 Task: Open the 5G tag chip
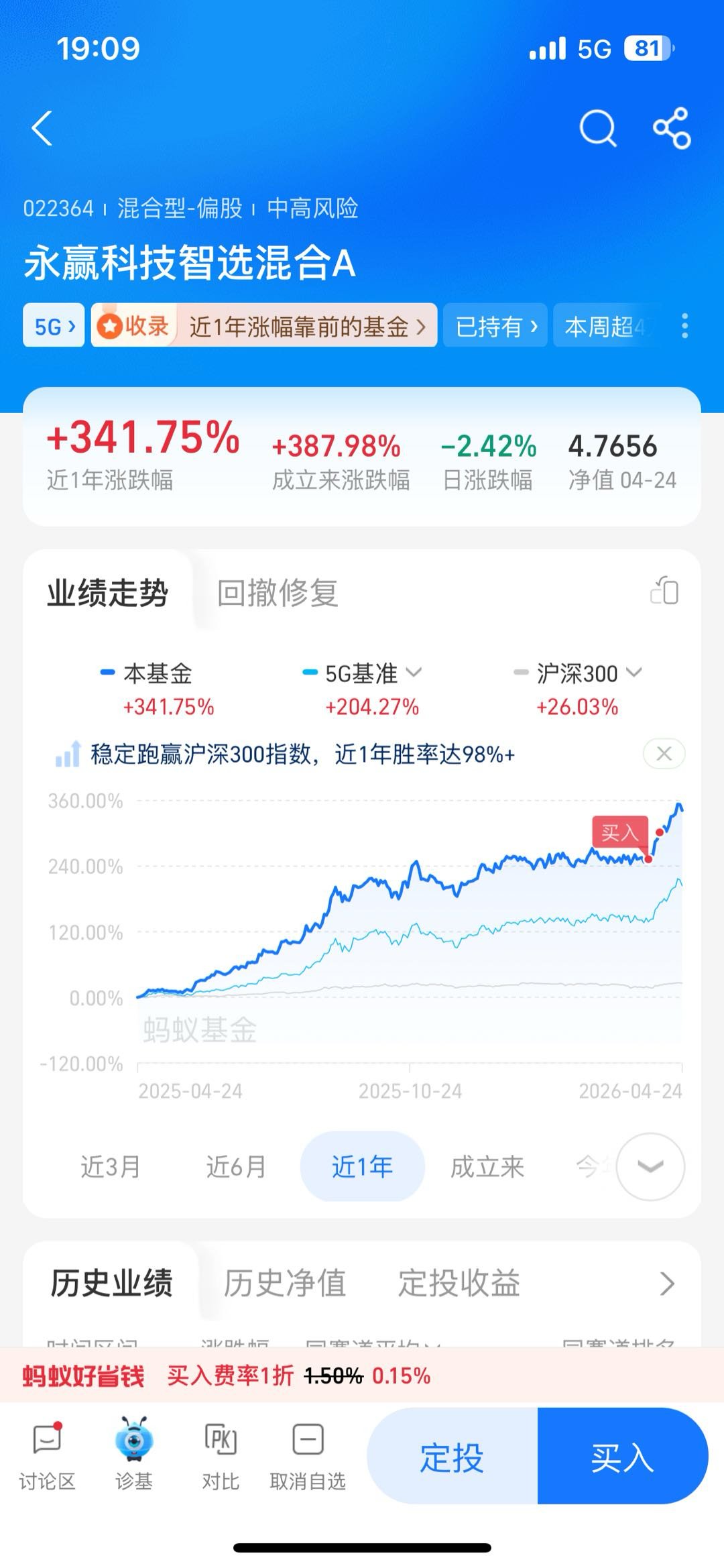click(x=54, y=326)
